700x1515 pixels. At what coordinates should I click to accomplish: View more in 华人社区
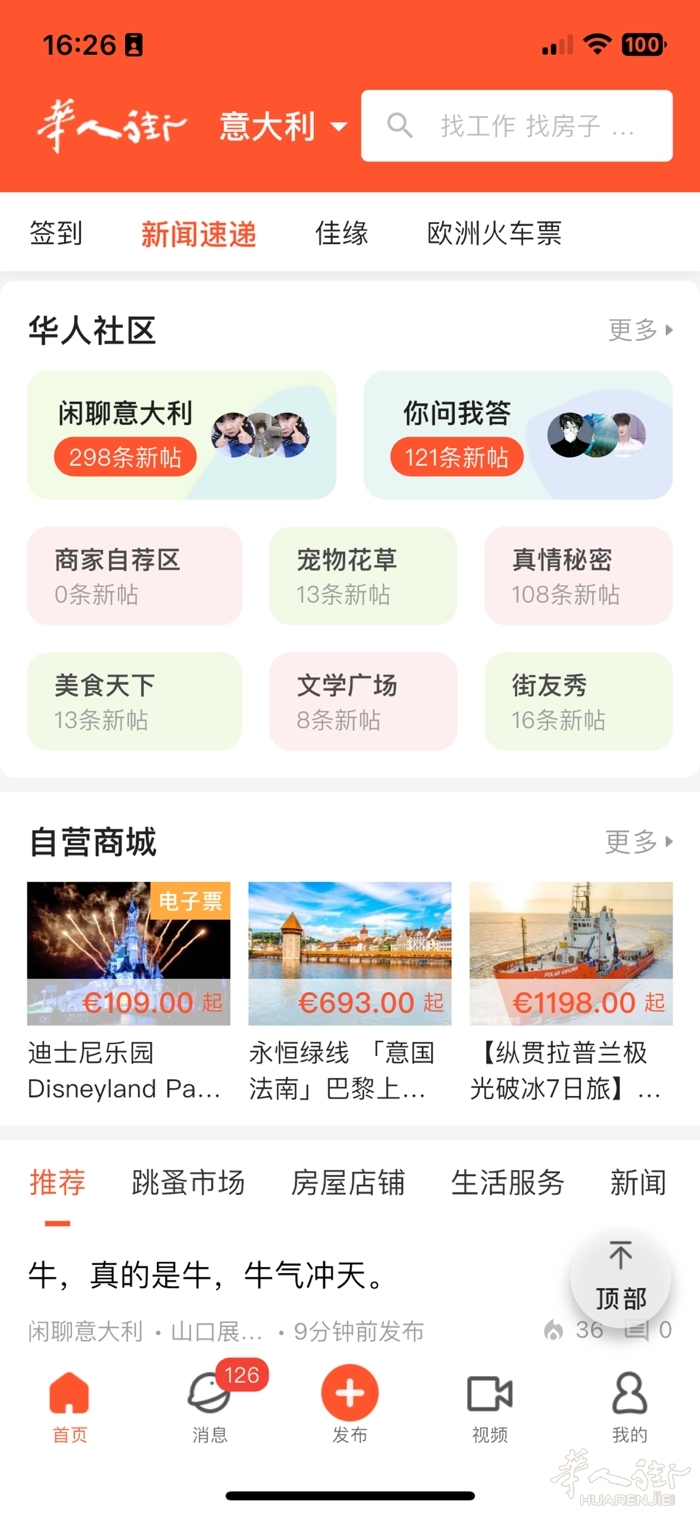coord(640,330)
